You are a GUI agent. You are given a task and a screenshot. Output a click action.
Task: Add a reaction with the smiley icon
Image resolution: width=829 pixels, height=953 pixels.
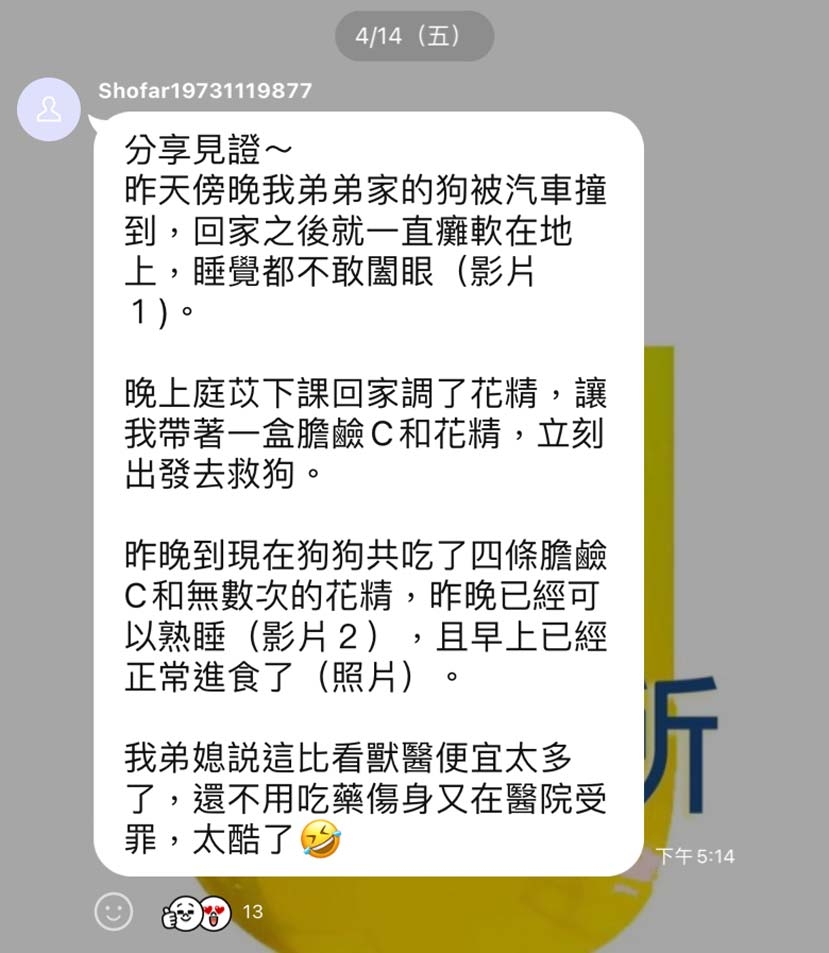point(113,911)
